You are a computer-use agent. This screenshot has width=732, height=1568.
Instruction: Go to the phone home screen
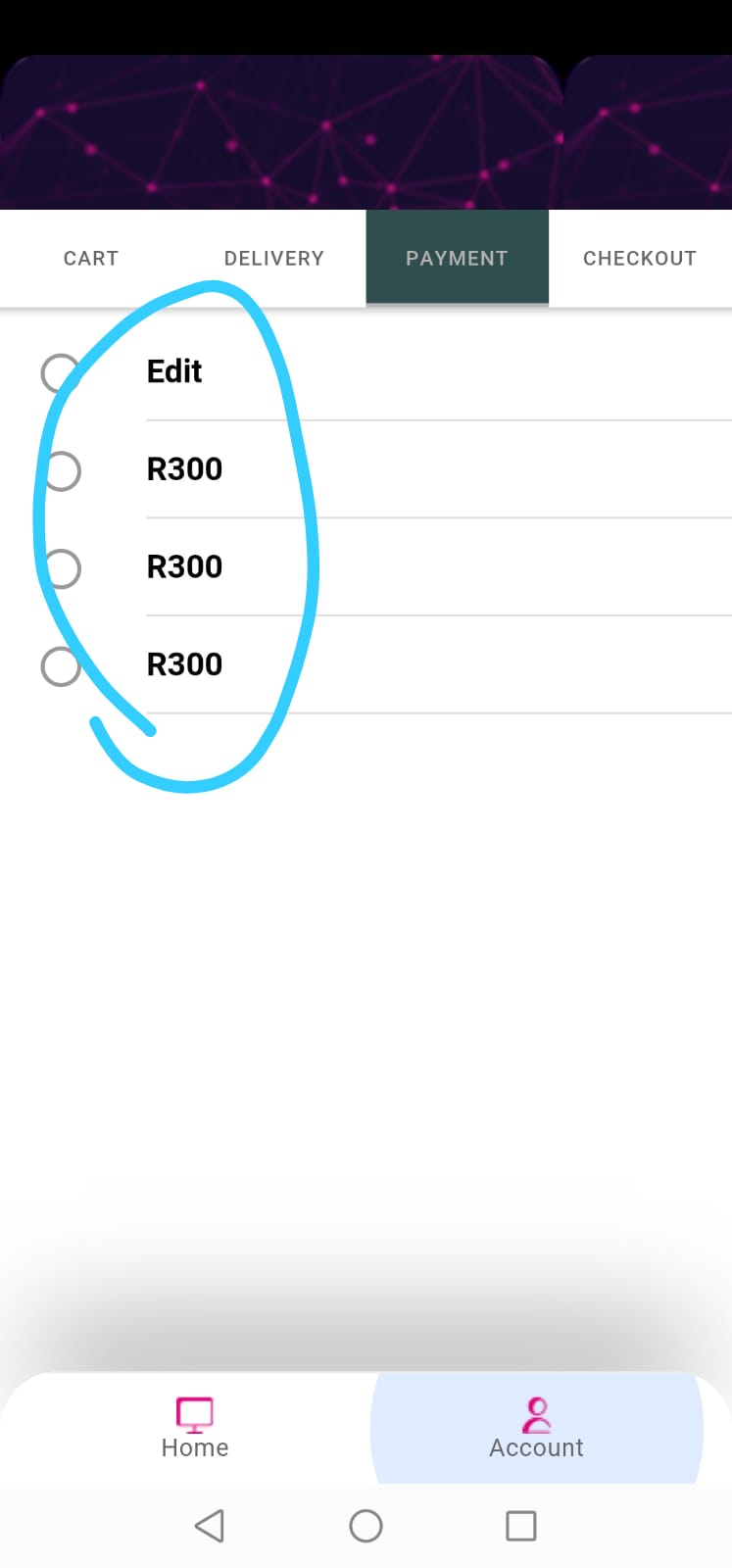point(366,1526)
